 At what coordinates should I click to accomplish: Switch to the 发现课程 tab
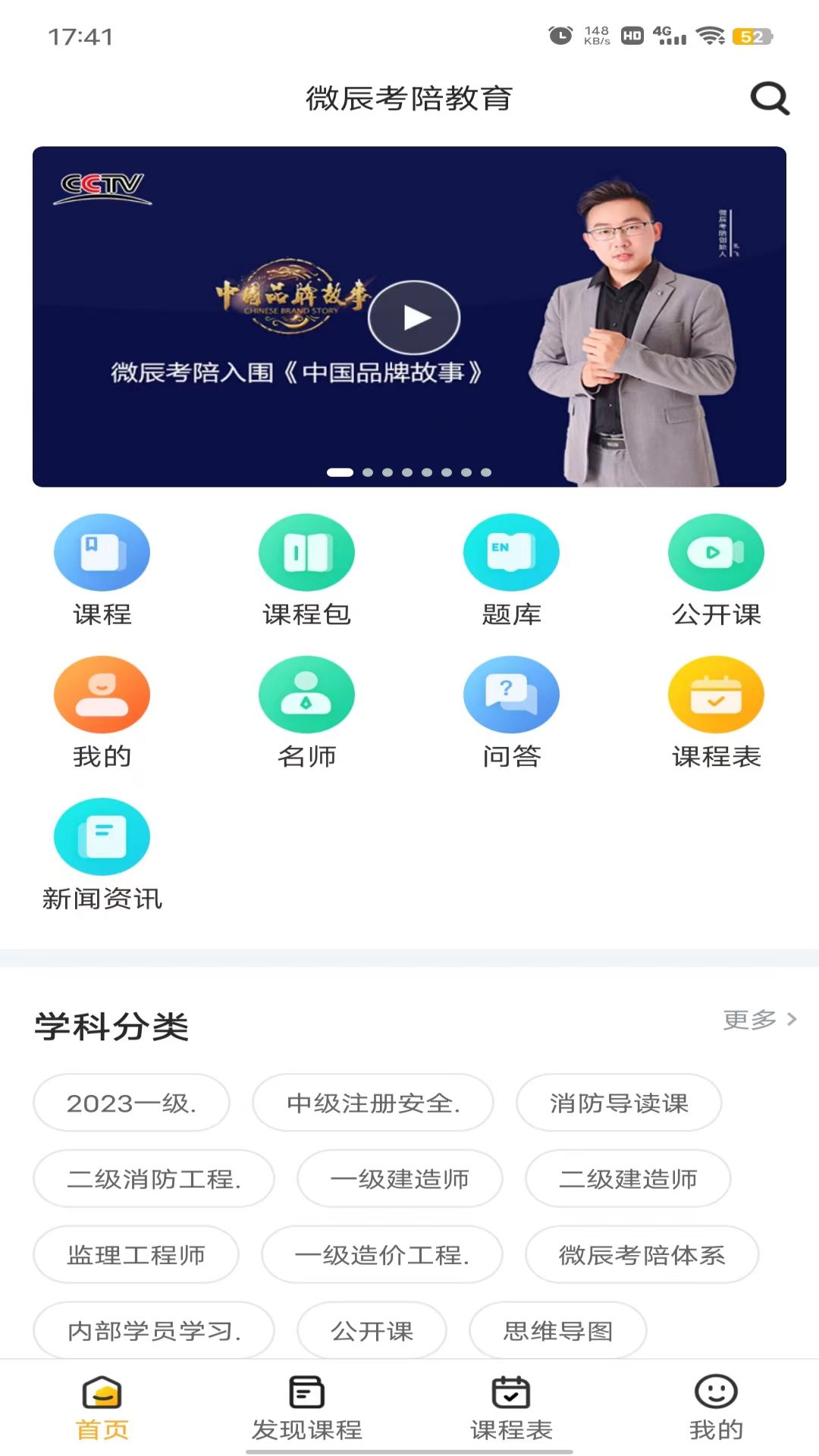[x=306, y=1407]
